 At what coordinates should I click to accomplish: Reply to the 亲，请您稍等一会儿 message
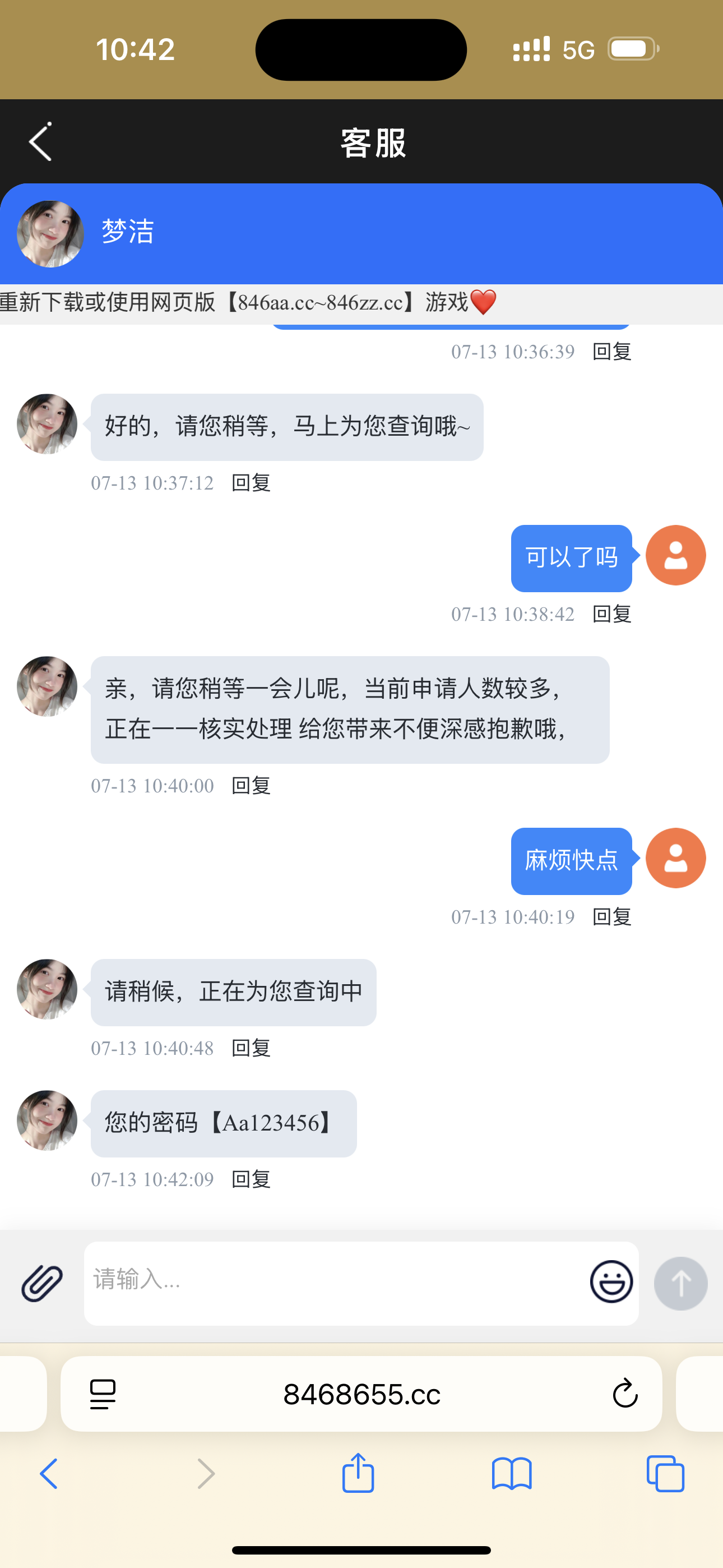tap(251, 785)
